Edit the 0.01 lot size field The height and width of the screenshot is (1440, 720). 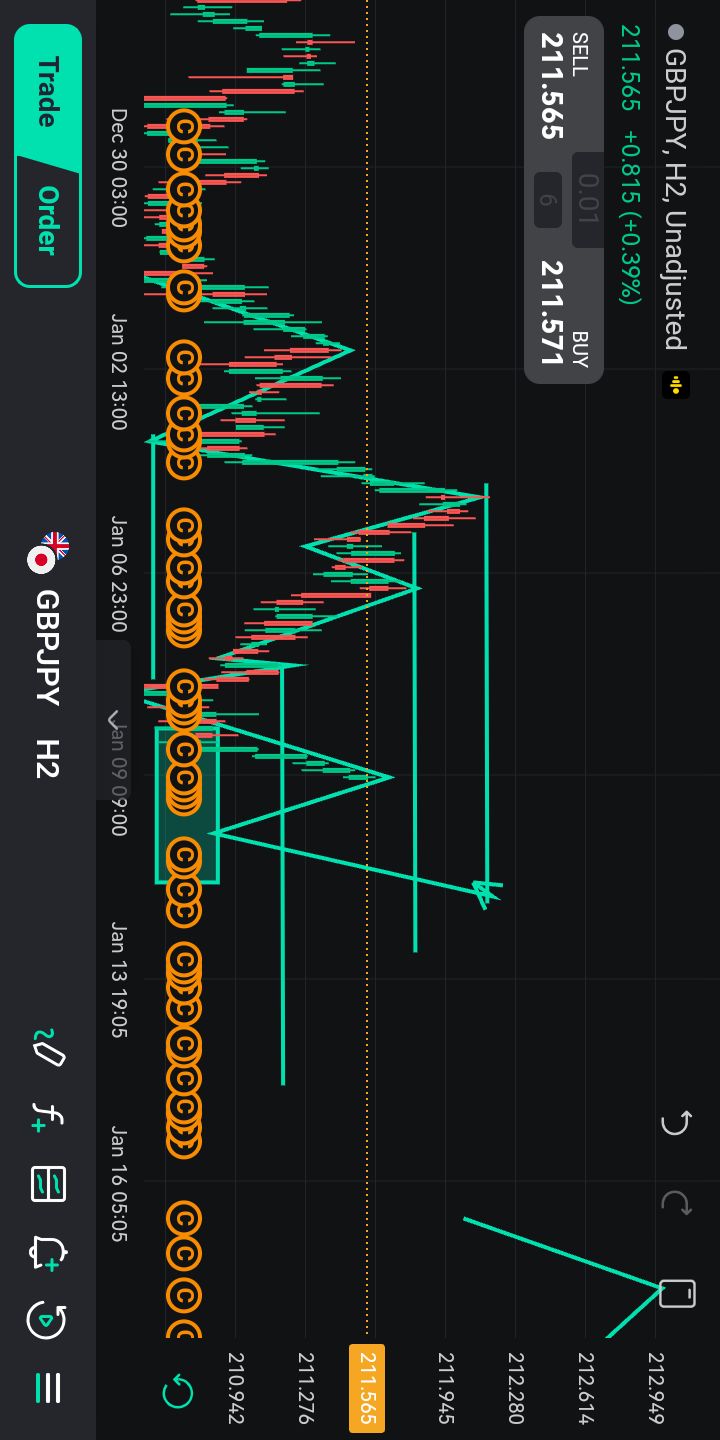point(588,199)
